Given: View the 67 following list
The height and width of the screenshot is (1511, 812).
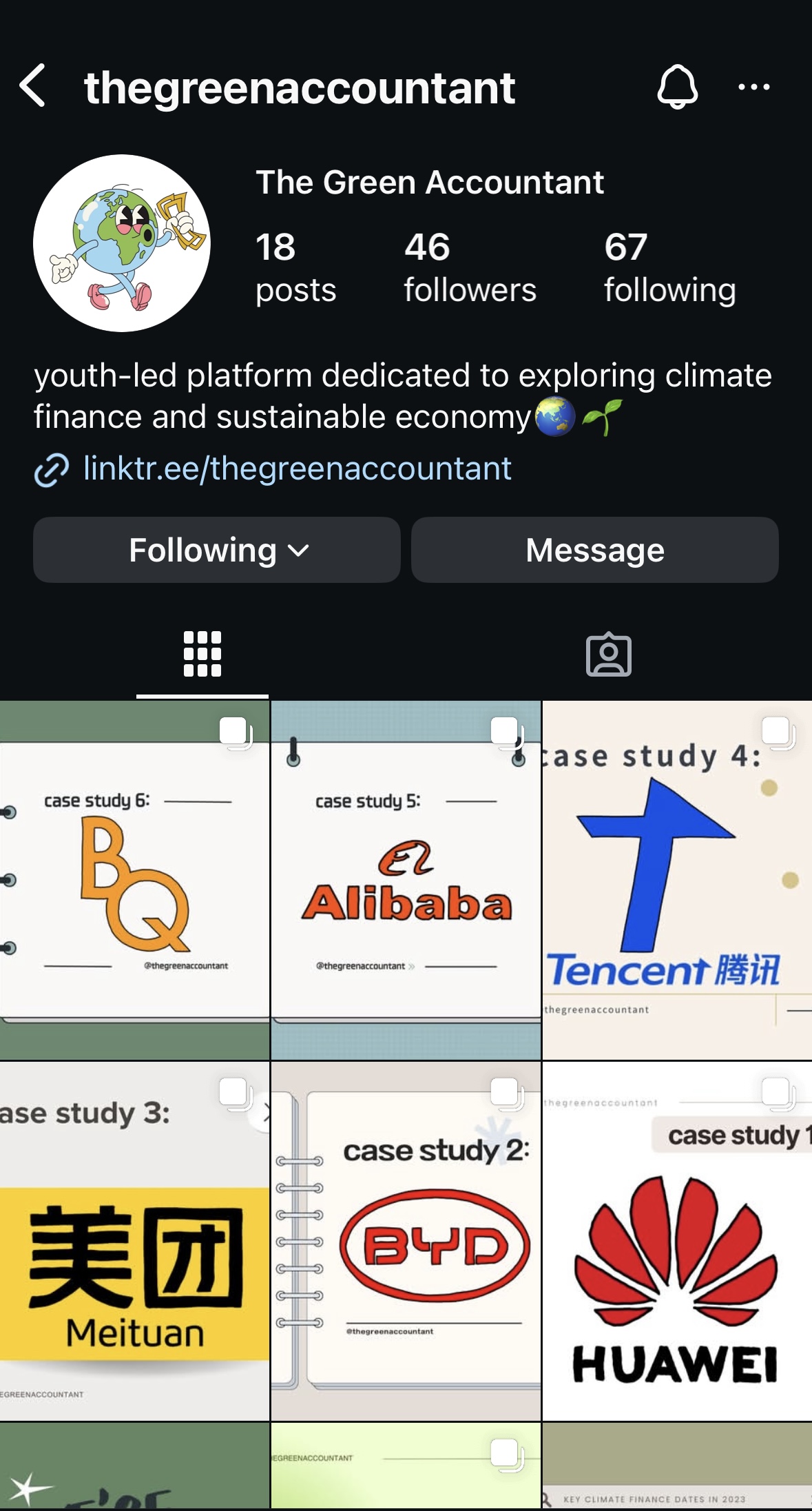Looking at the screenshot, I should [669, 267].
